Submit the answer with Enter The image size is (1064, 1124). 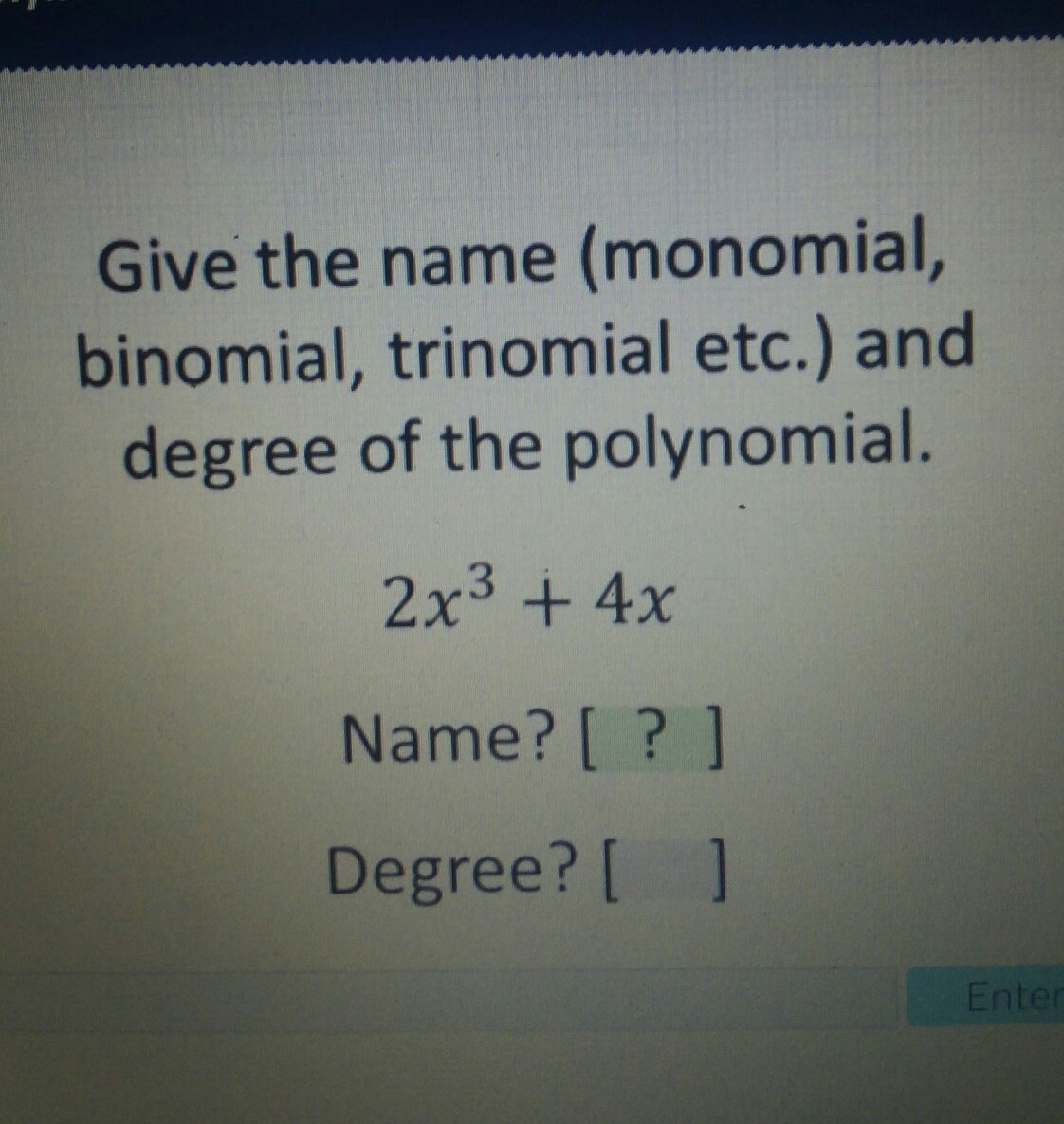[986, 996]
